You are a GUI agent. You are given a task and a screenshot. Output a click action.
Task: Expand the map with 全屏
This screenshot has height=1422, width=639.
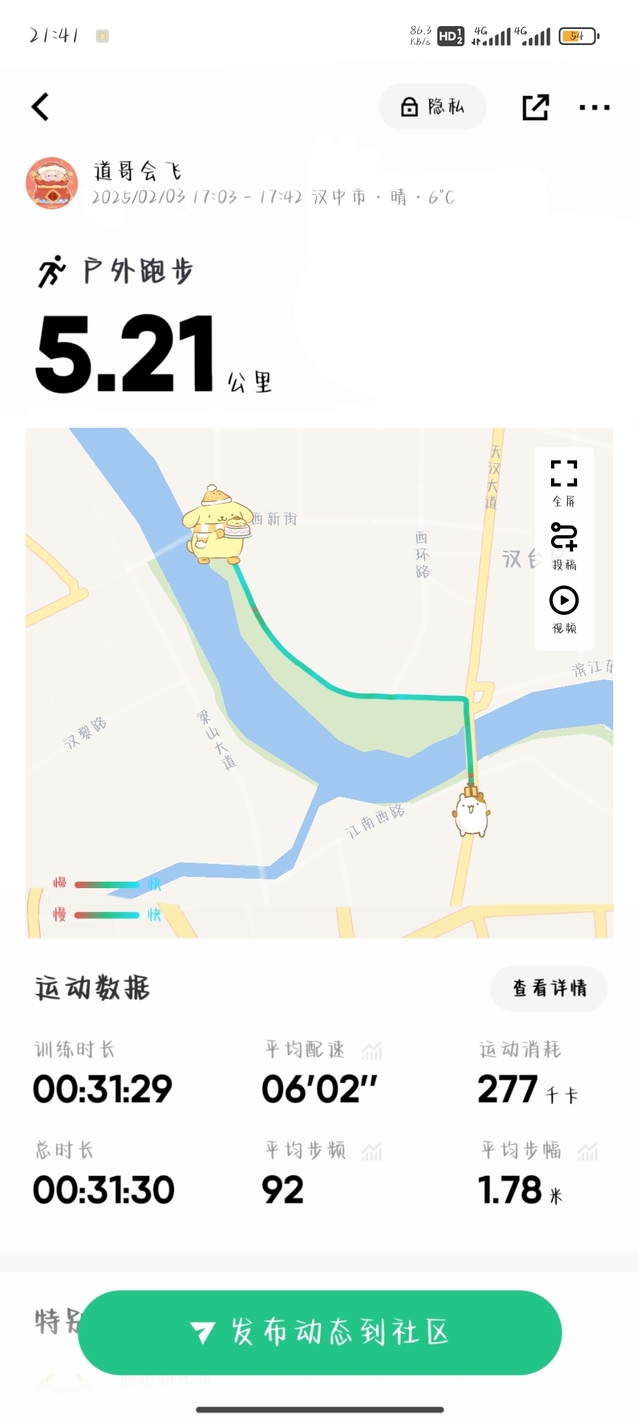coord(564,482)
